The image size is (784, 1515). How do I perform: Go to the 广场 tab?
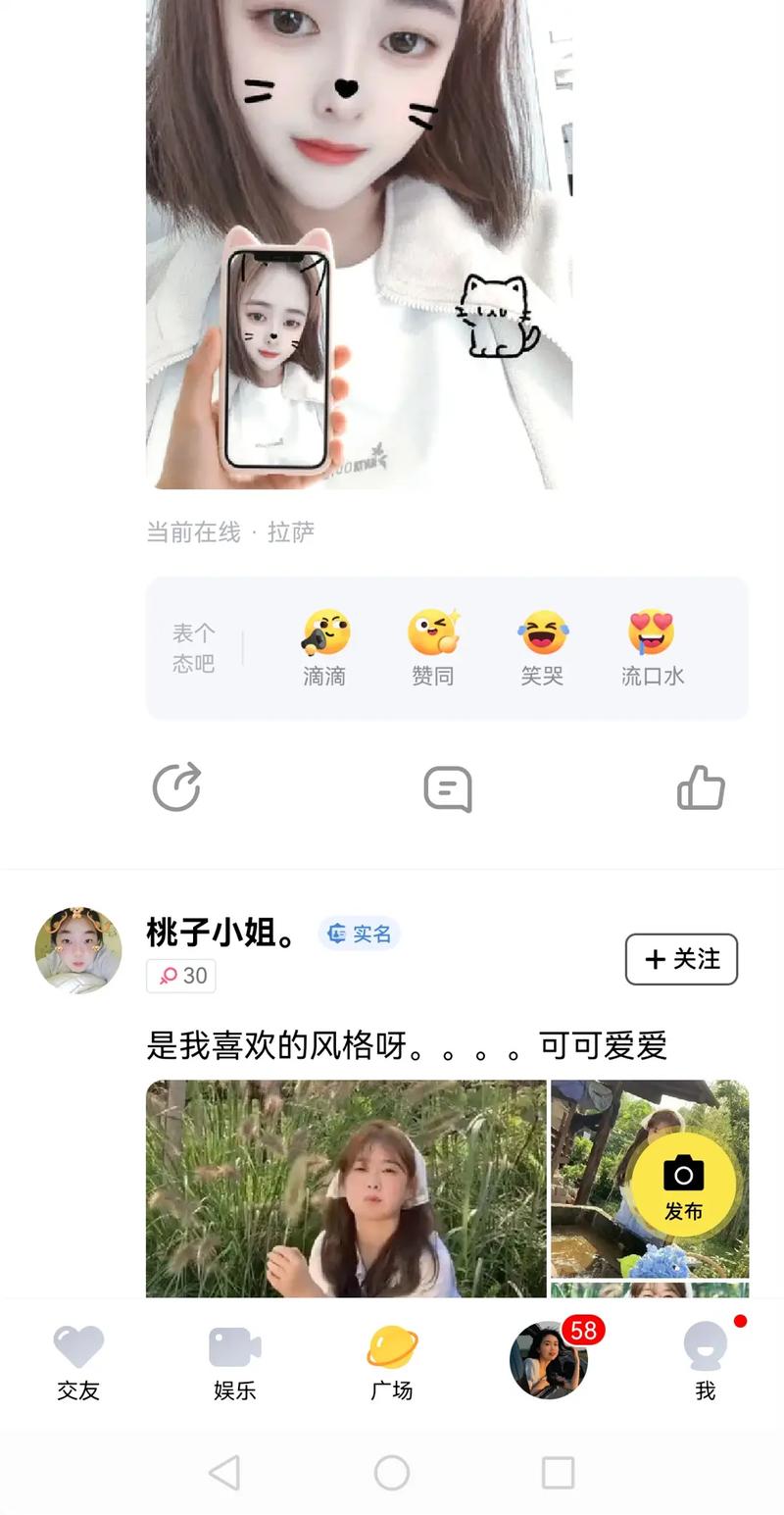(x=392, y=1361)
